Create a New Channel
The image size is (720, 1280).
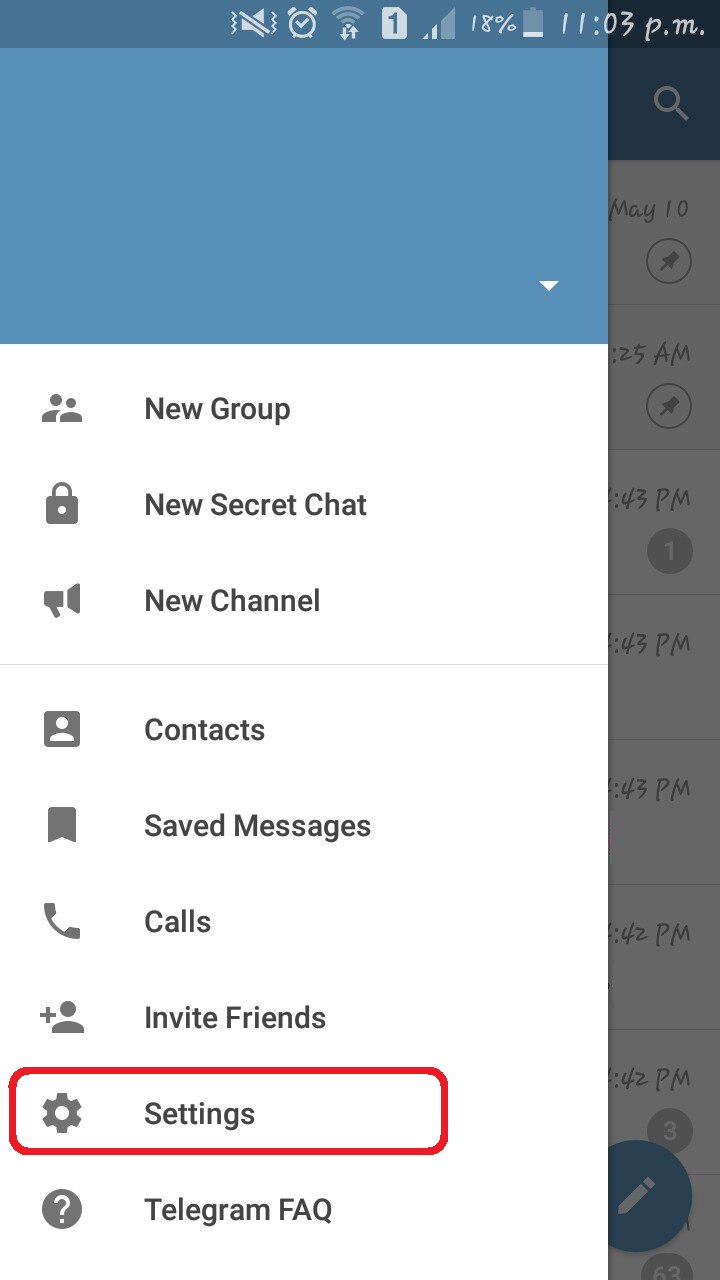point(232,601)
